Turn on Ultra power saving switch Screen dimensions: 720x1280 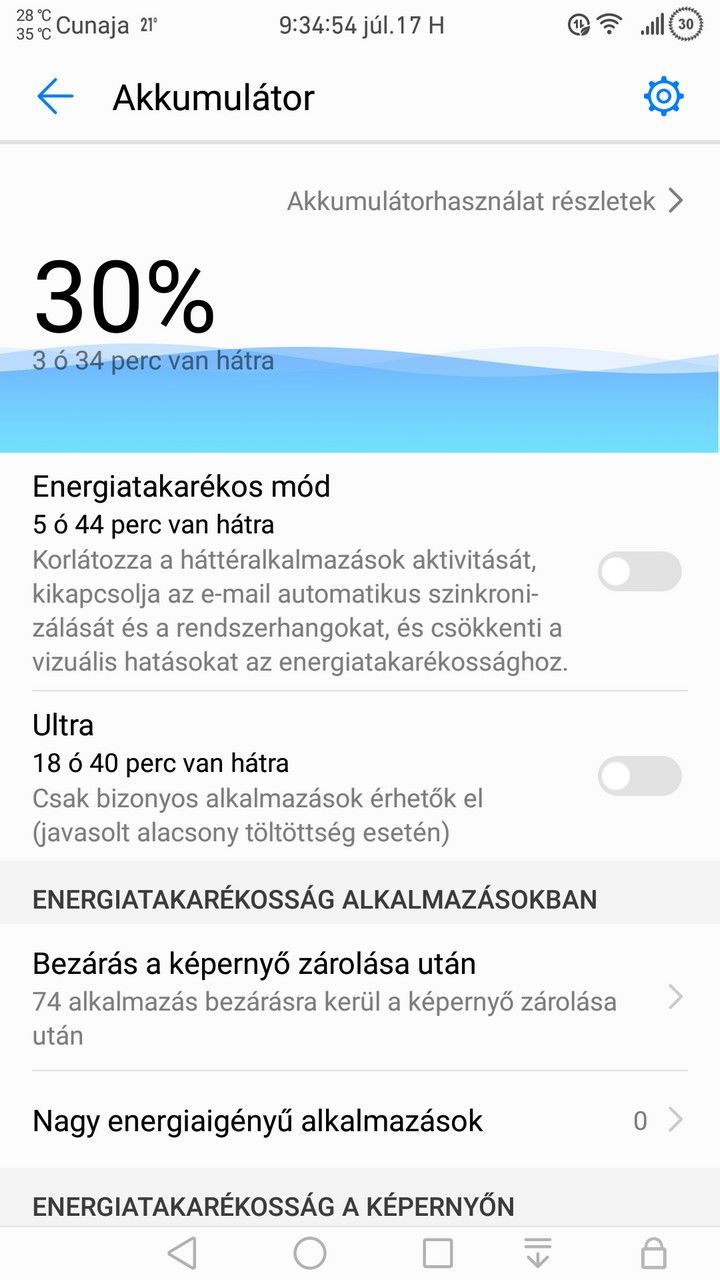pos(640,776)
